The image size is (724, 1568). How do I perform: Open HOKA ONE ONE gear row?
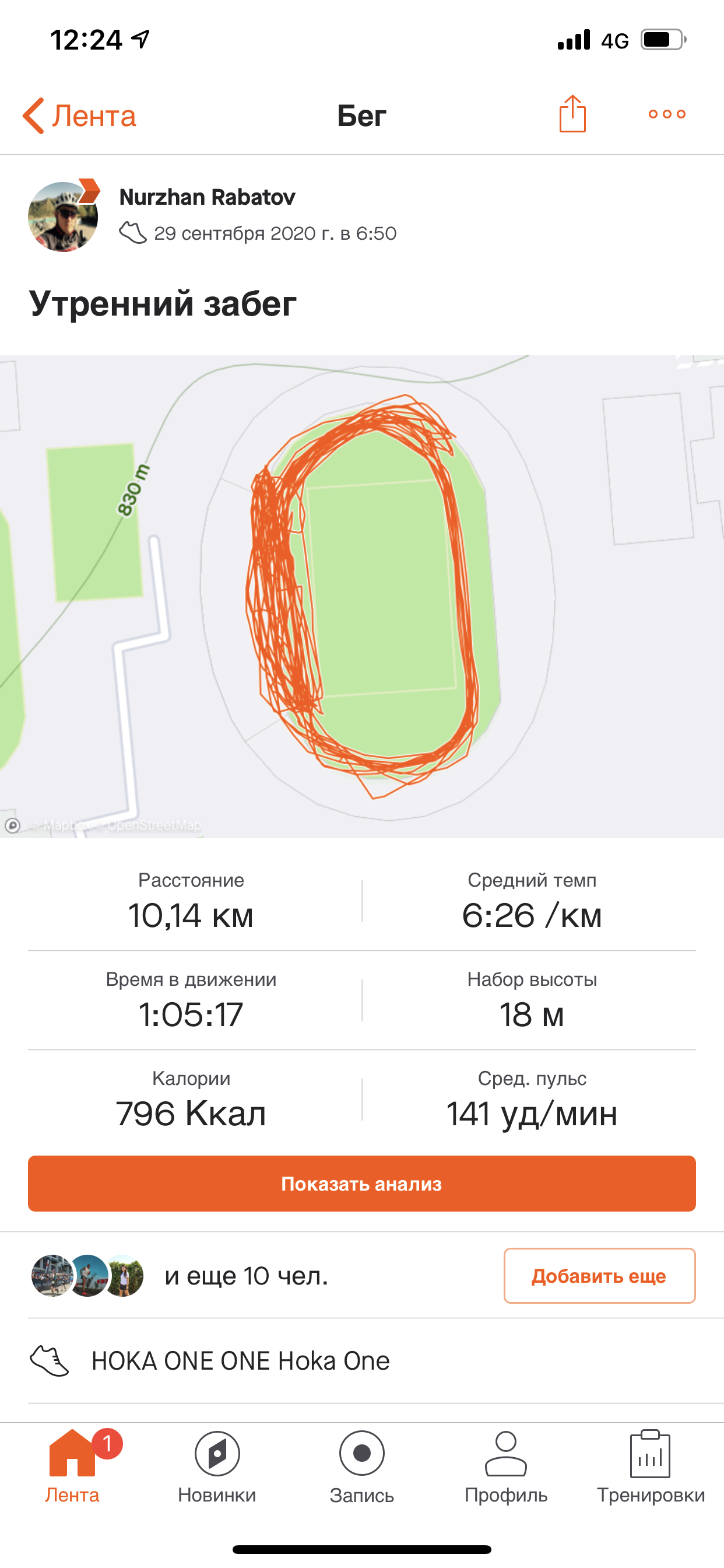pyautogui.click(x=240, y=1361)
